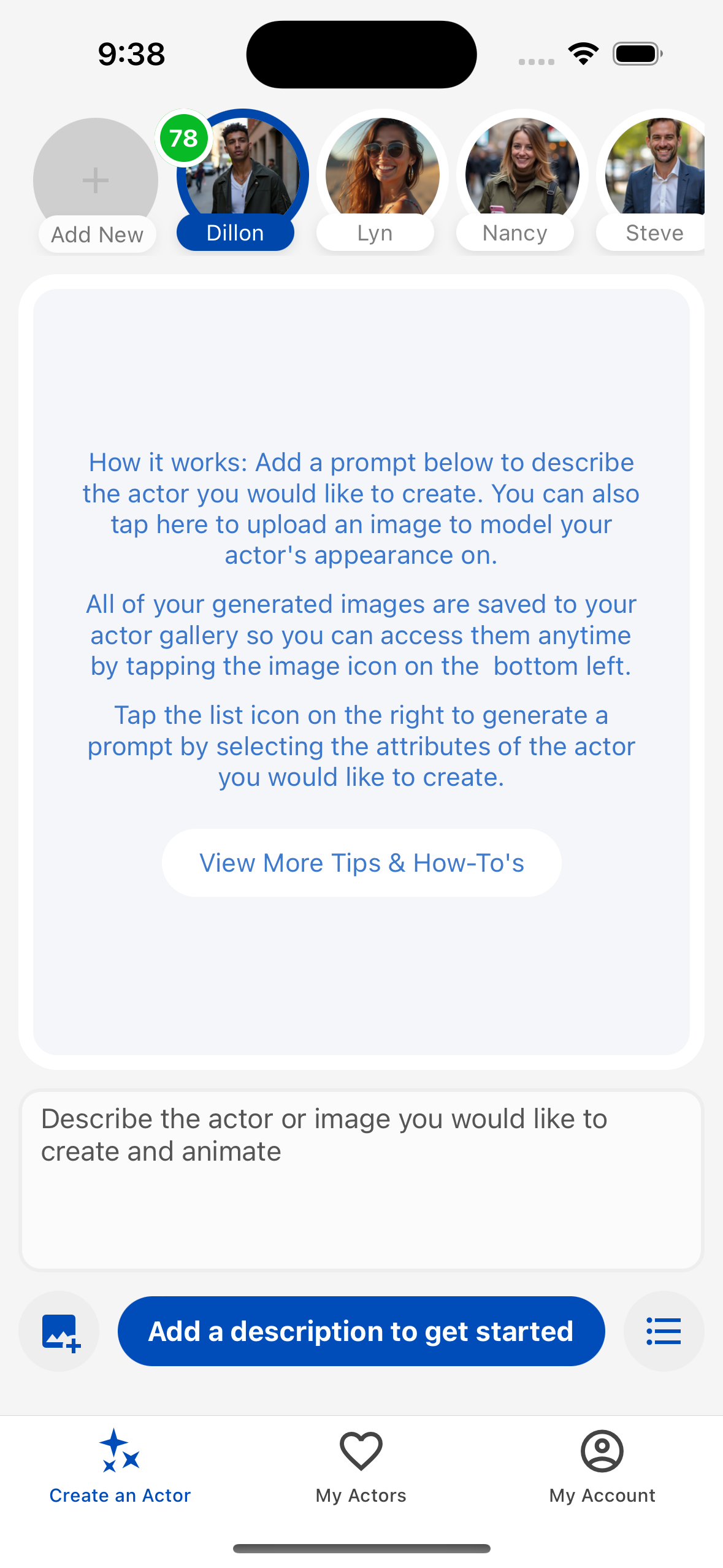Viewport: 723px width, 1568px height.
Task: Open the actor gallery image icon
Action: 59,1331
